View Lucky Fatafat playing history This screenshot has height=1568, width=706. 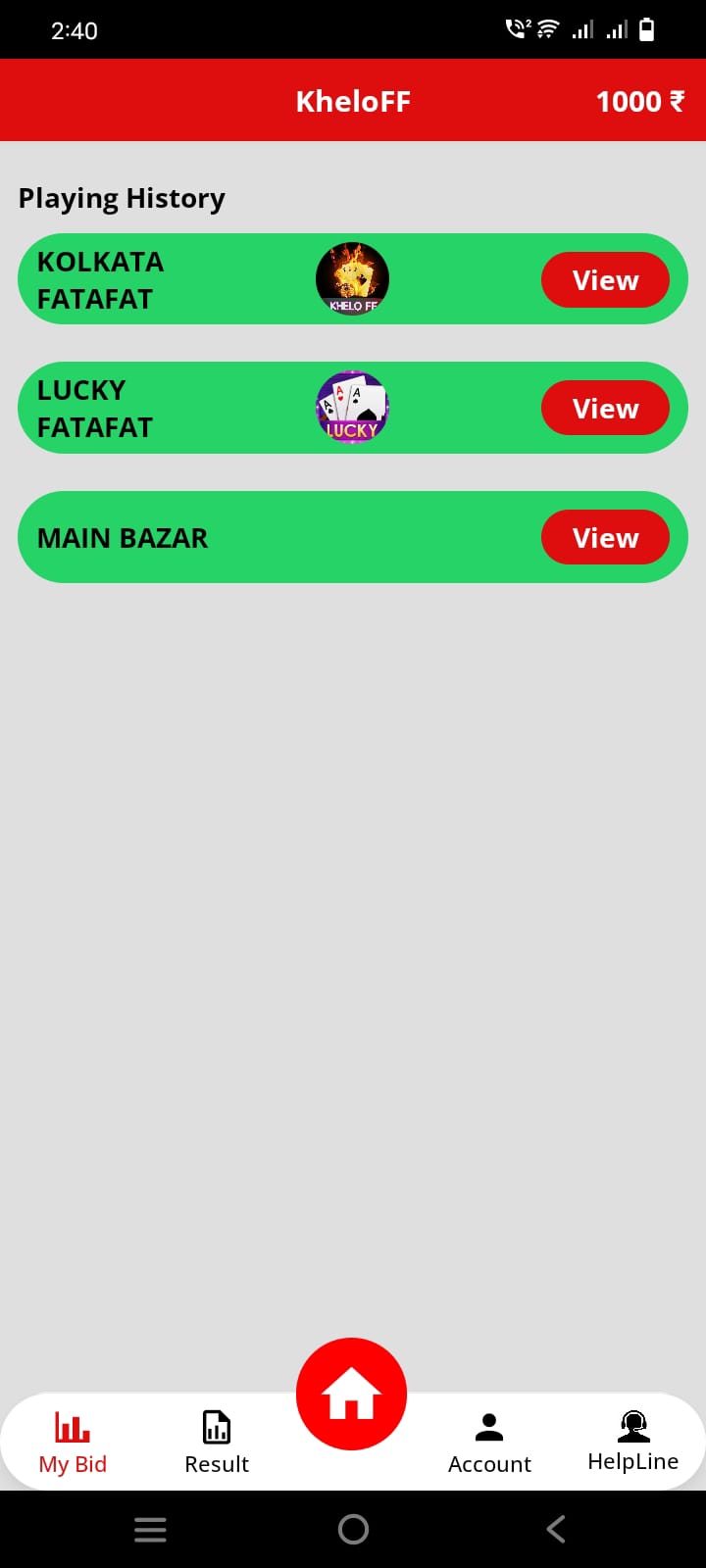coord(605,409)
